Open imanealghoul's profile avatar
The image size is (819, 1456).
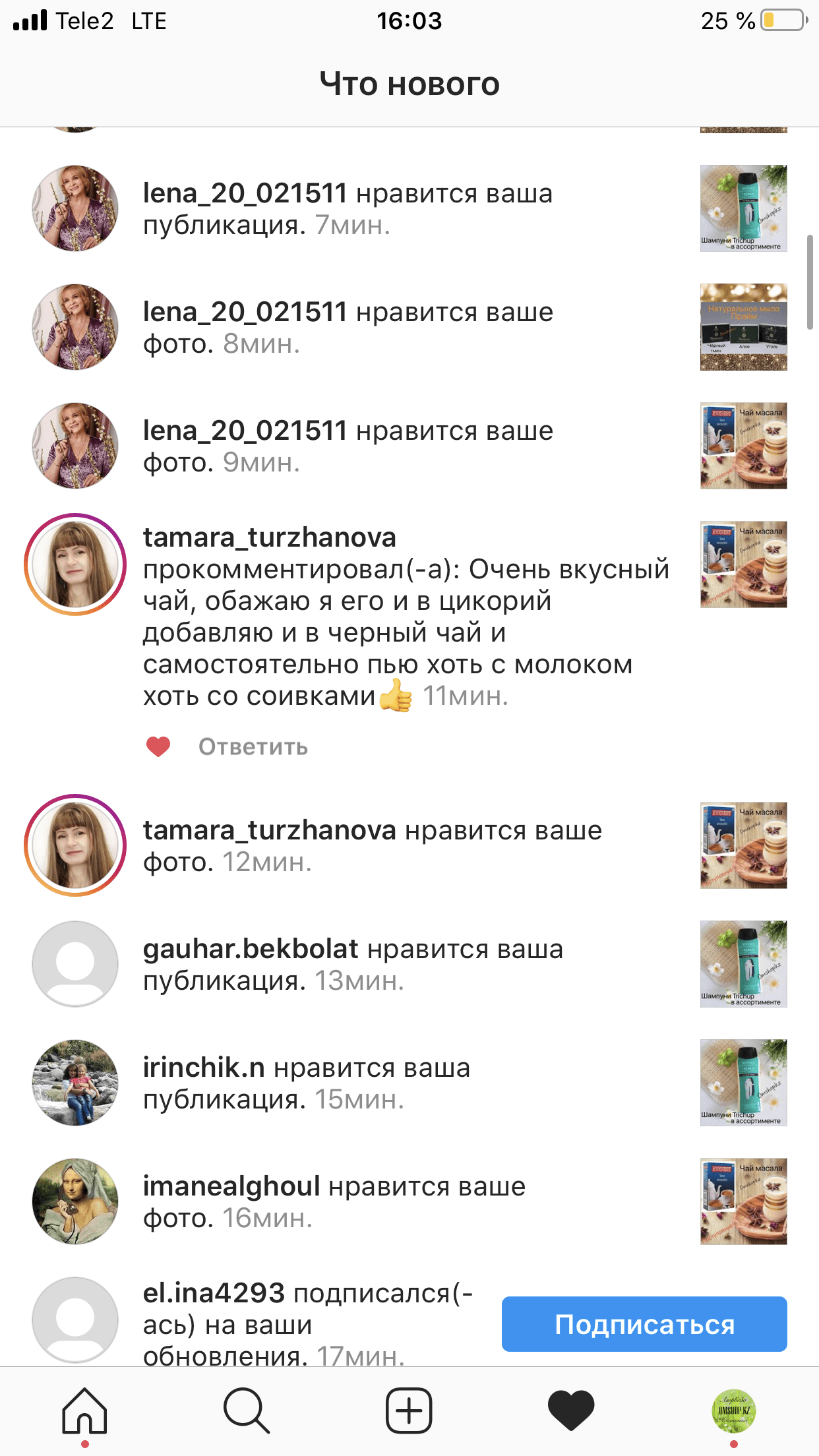pyautogui.click(x=75, y=1201)
